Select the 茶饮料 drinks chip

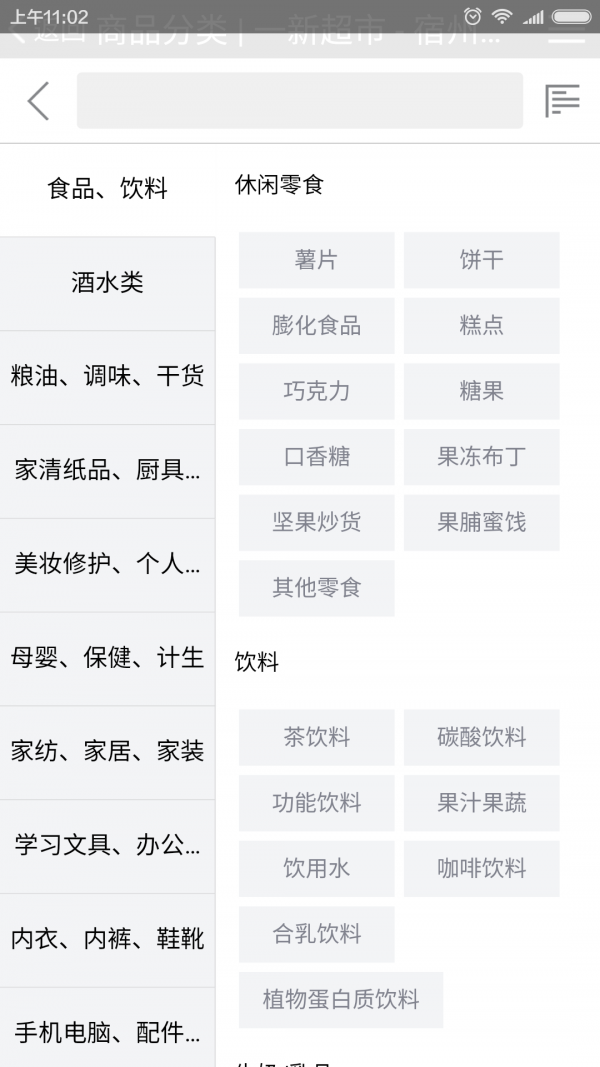coord(316,738)
